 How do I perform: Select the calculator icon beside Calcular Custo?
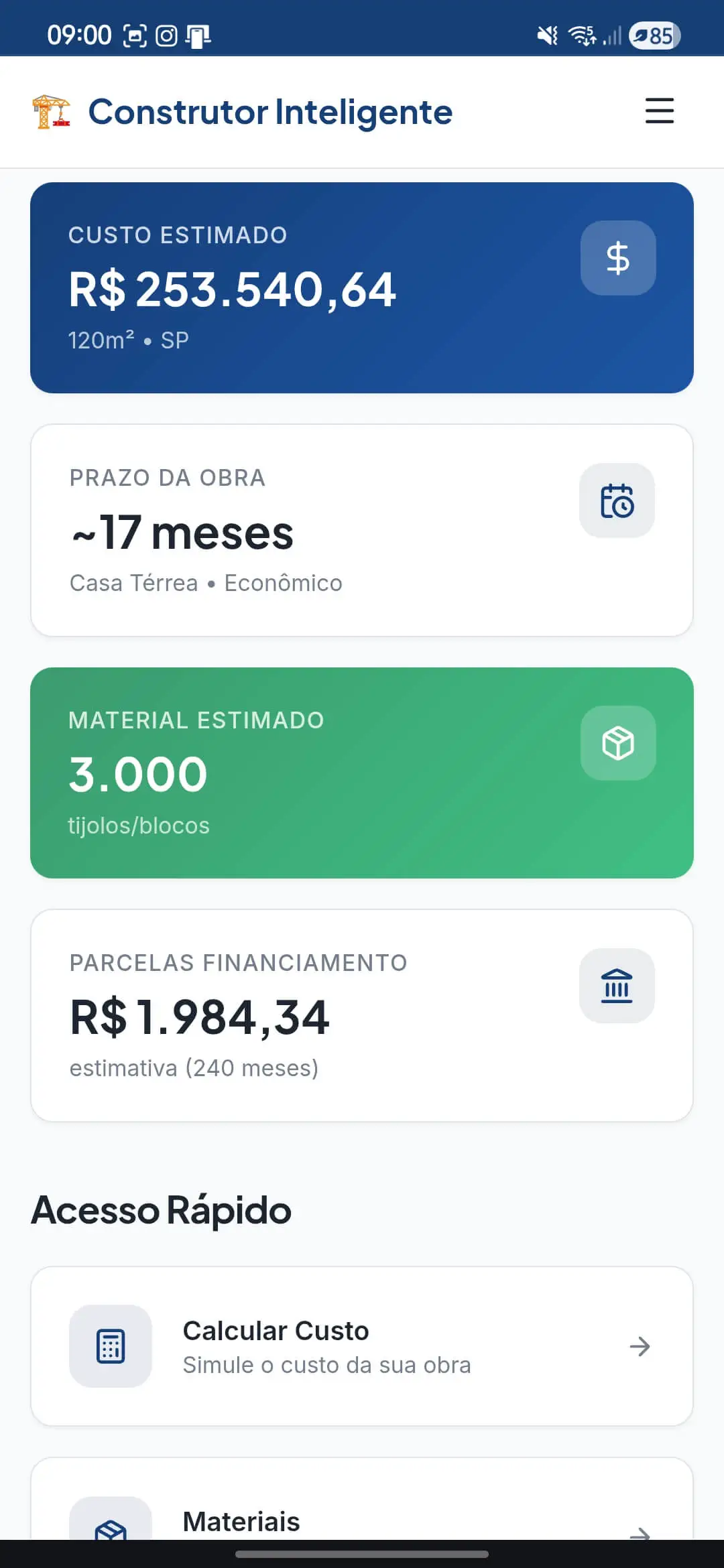pos(111,1346)
